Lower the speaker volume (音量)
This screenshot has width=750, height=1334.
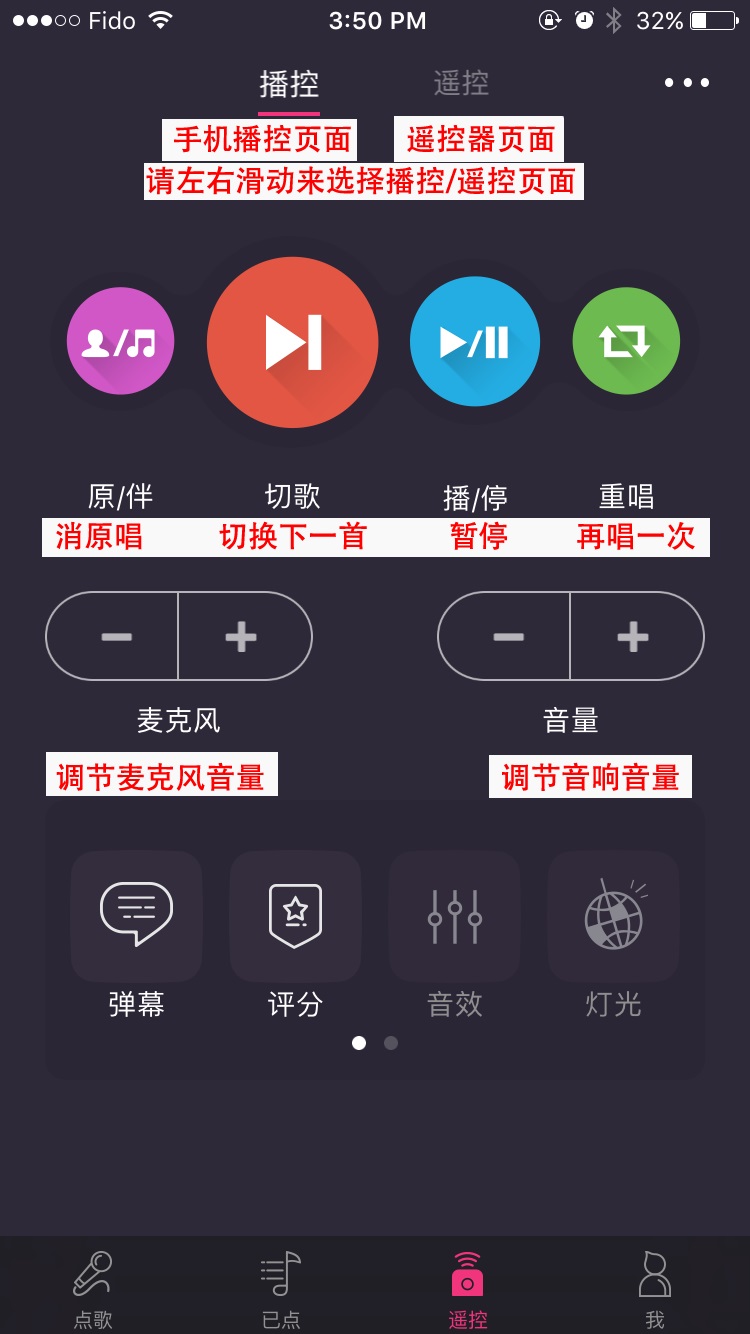pyautogui.click(x=507, y=636)
